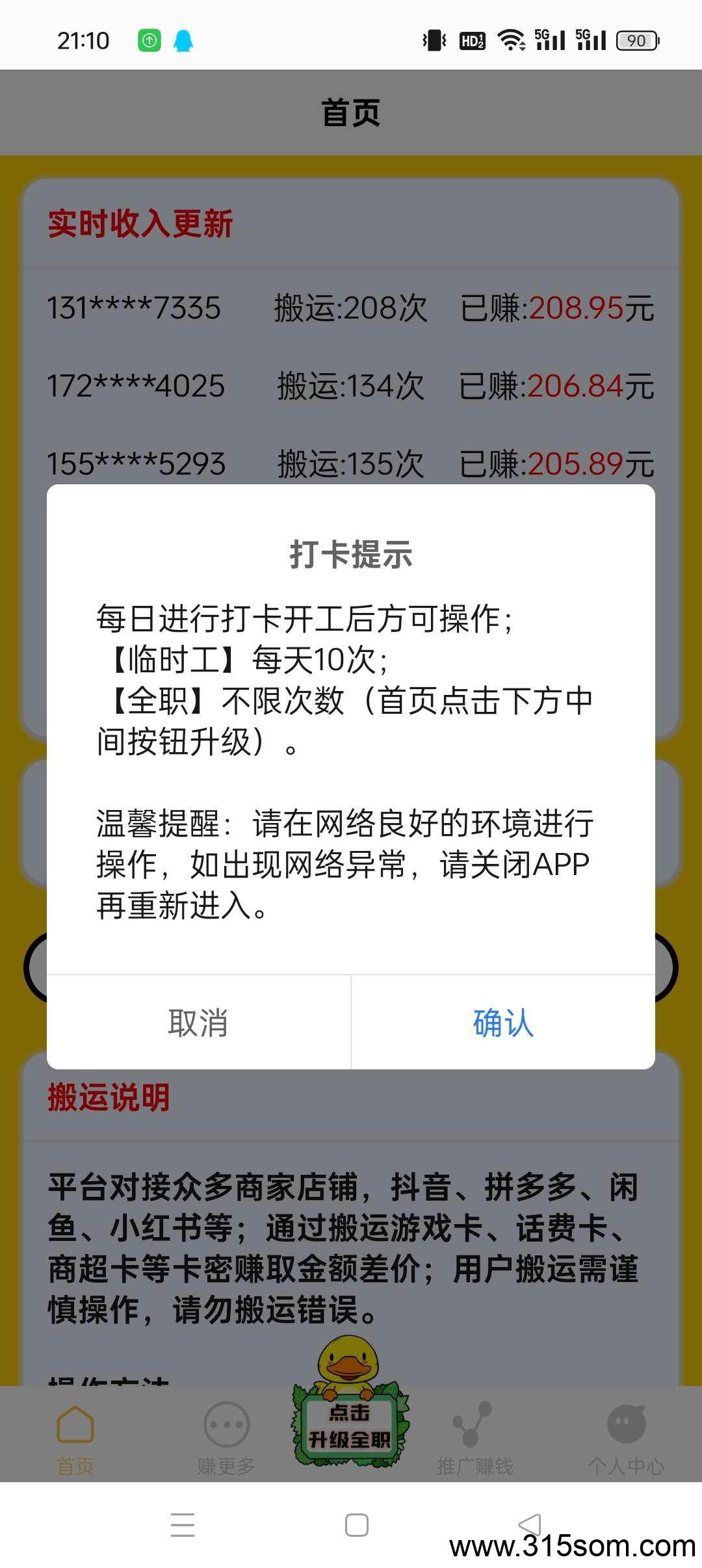Tap the system back button
This screenshot has width=702, height=1568.
(530, 1525)
